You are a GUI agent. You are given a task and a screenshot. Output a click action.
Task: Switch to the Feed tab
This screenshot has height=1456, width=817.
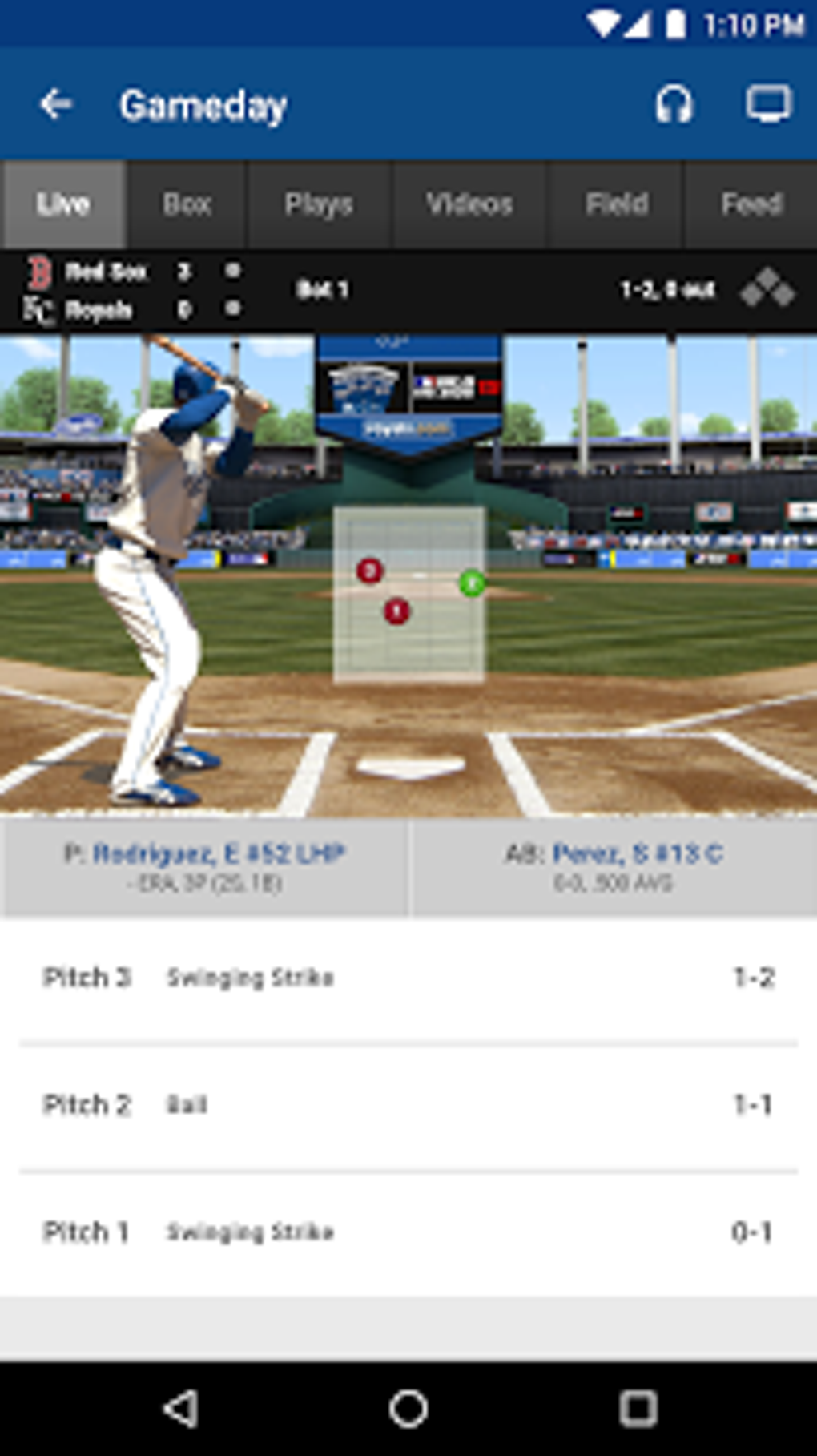click(751, 204)
